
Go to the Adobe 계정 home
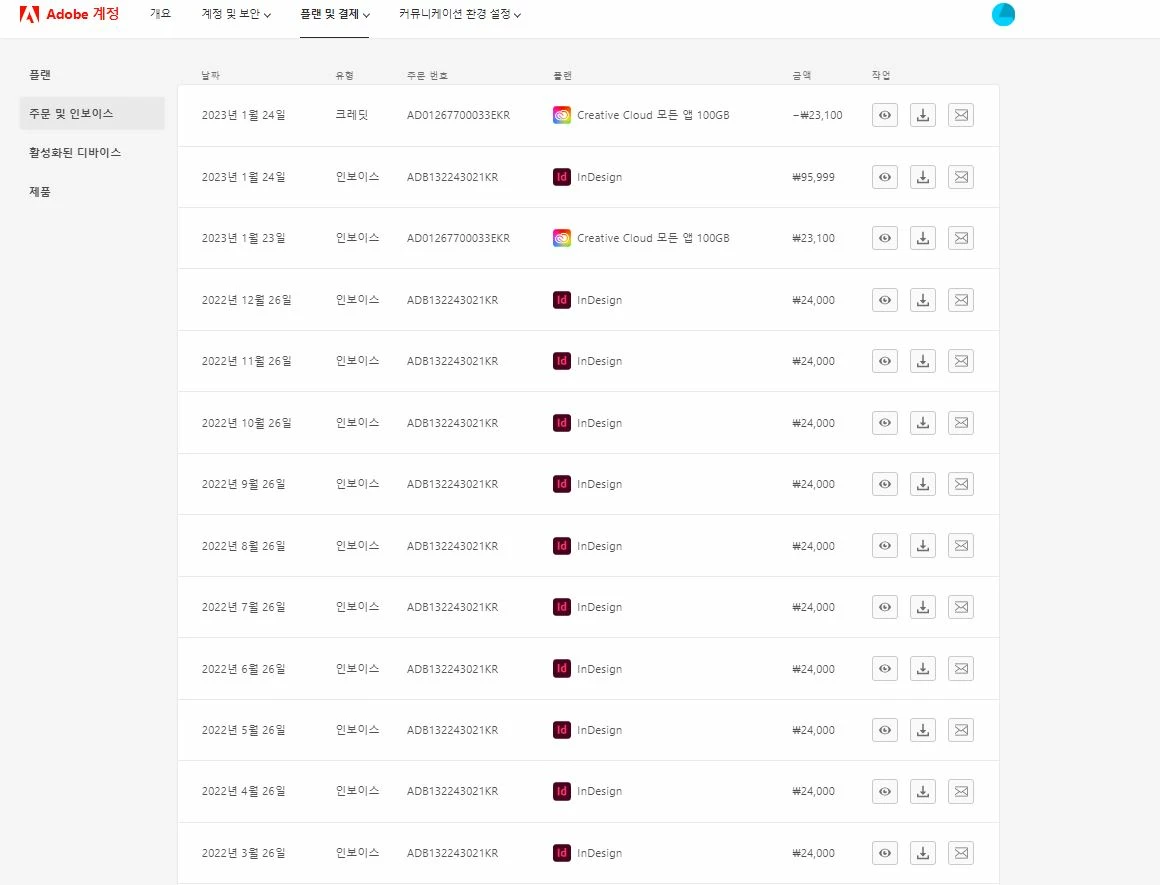click(x=69, y=15)
